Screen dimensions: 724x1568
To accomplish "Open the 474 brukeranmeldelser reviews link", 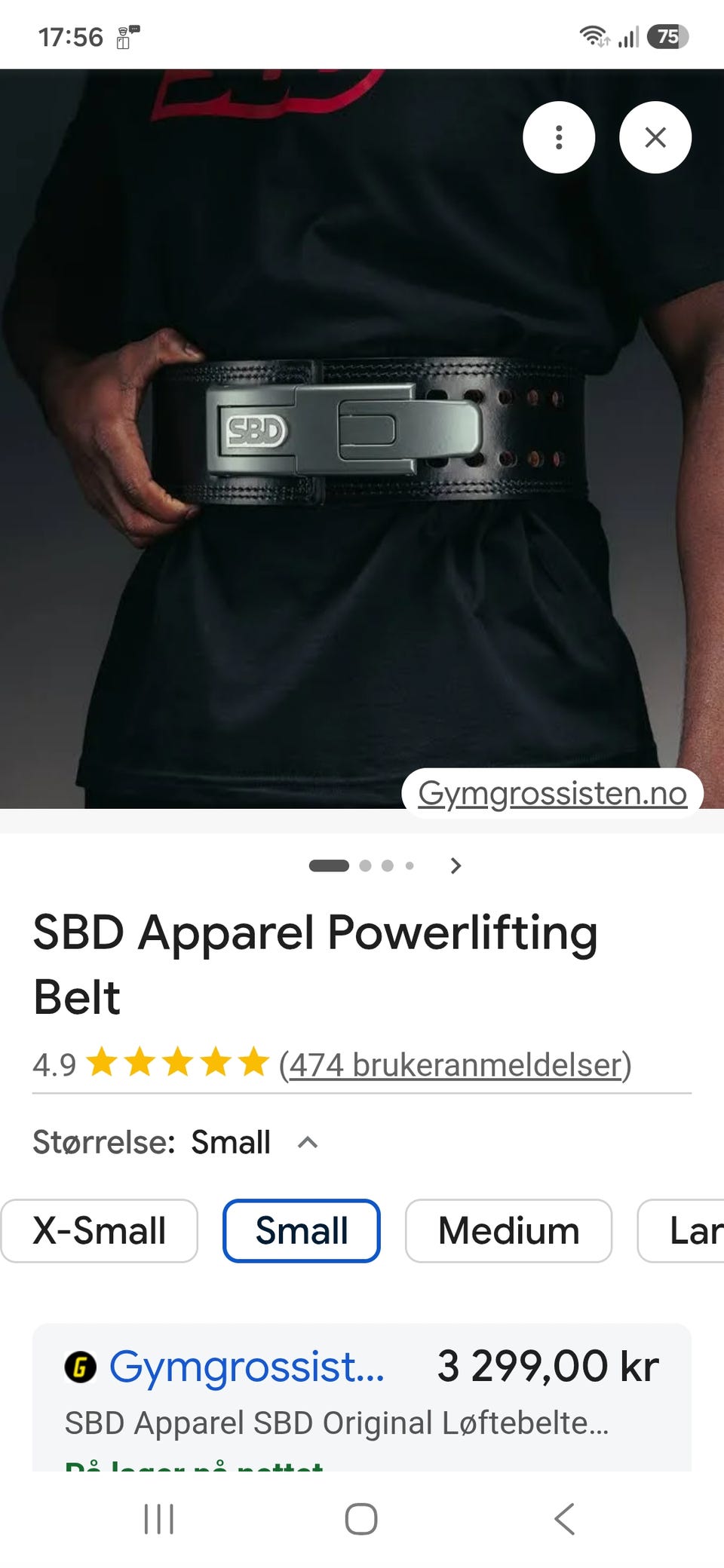I will pos(455,1064).
